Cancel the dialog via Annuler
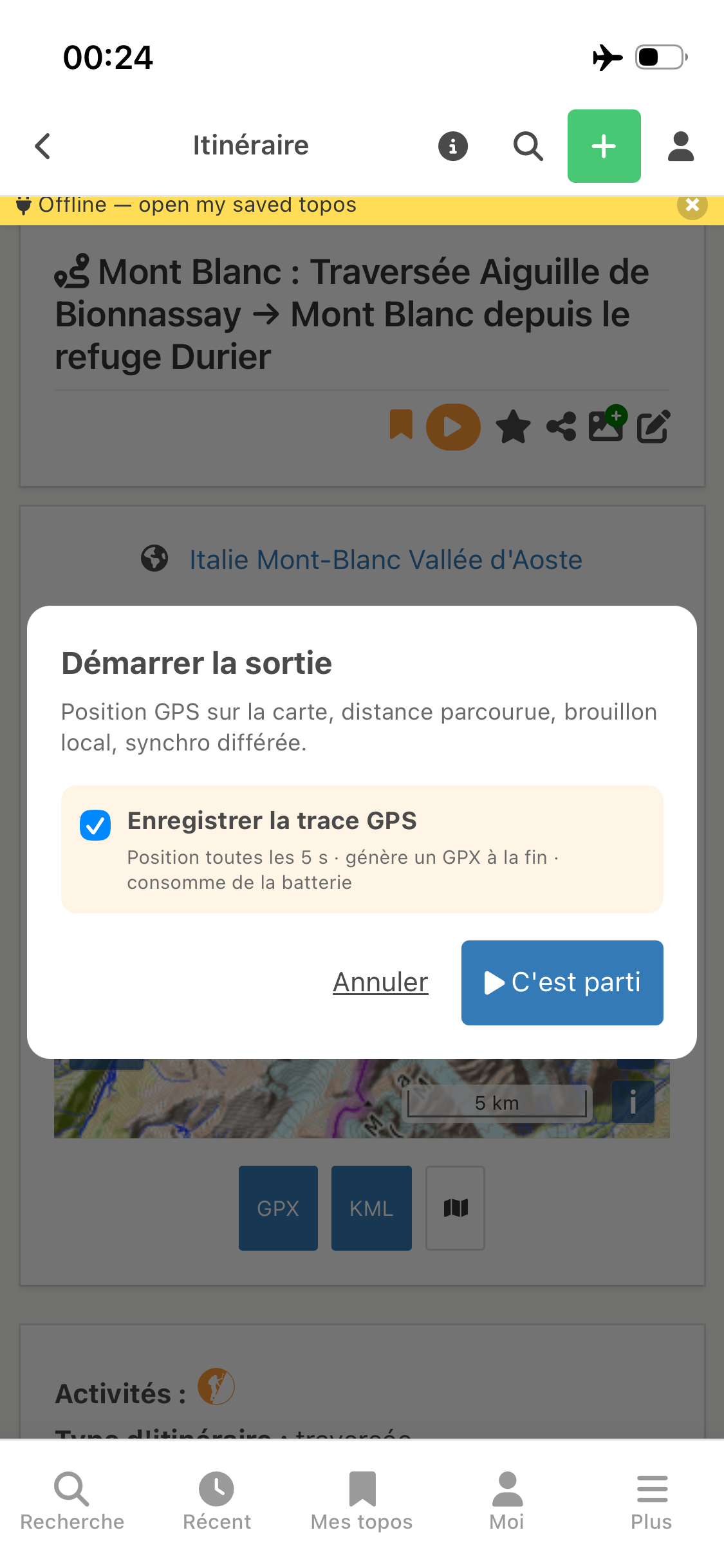The image size is (724, 1568). (380, 982)
